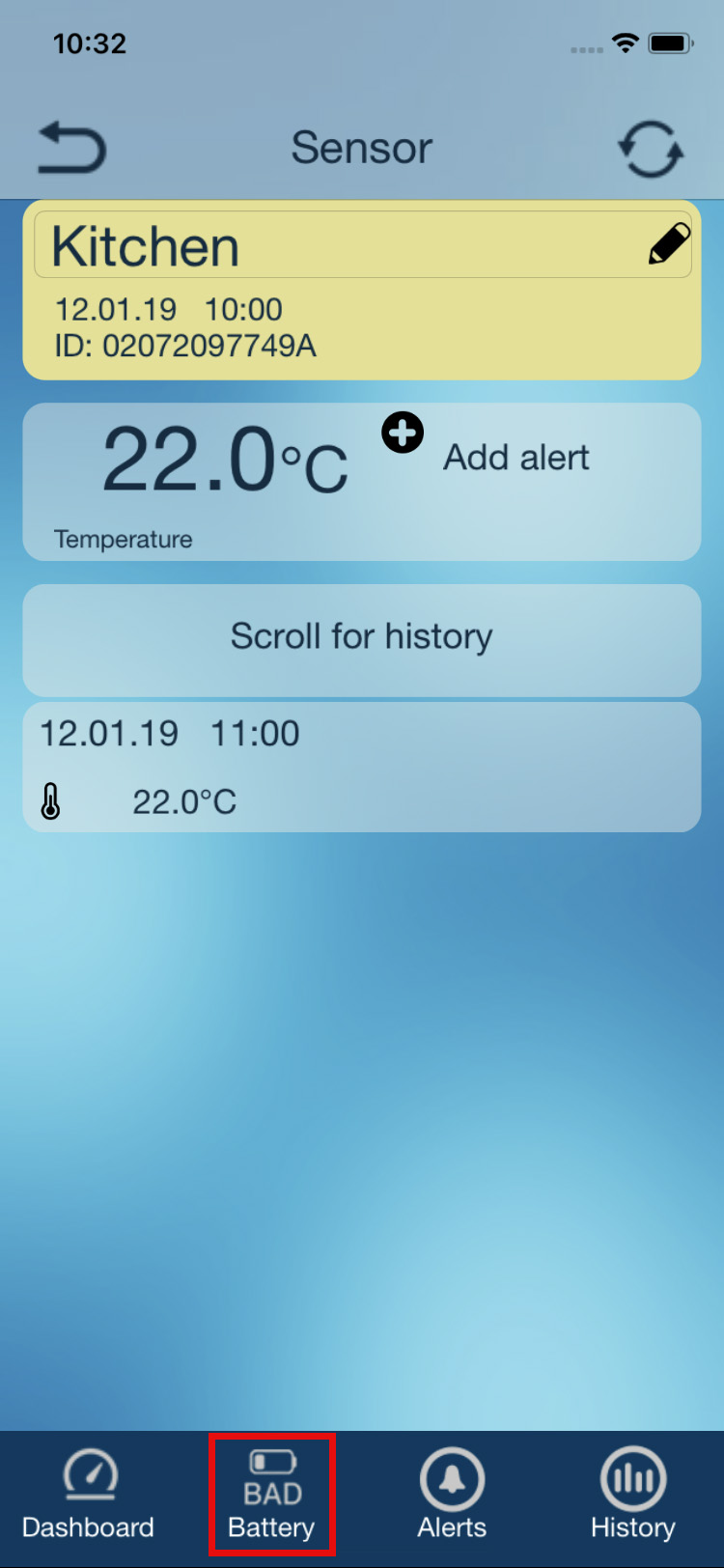Edit the Kitchen sensor name
The height and width of the screenshot is (1568, 724).
[669, 244]
